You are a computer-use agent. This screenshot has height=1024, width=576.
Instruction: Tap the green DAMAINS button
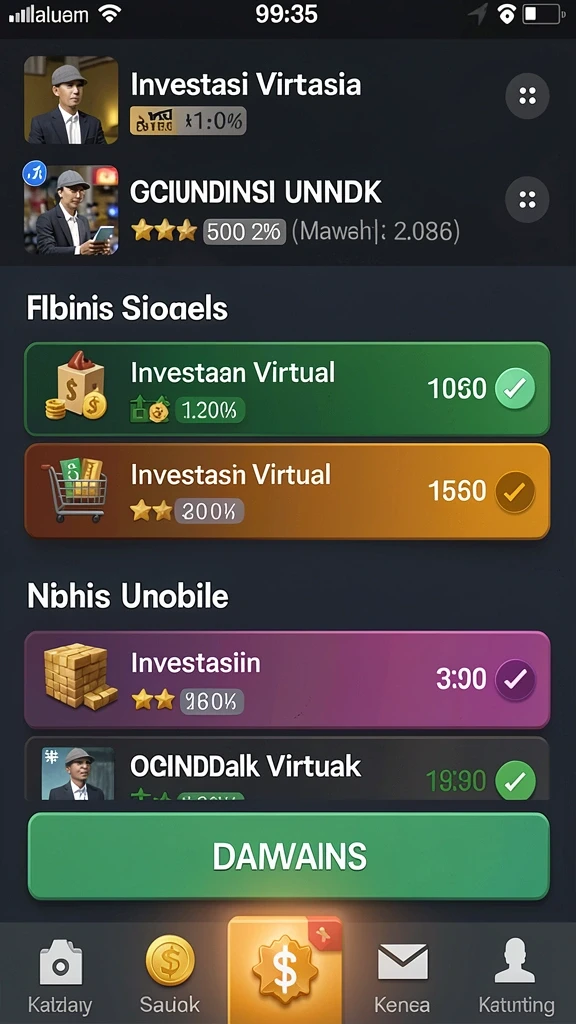[x=289, y=856]
